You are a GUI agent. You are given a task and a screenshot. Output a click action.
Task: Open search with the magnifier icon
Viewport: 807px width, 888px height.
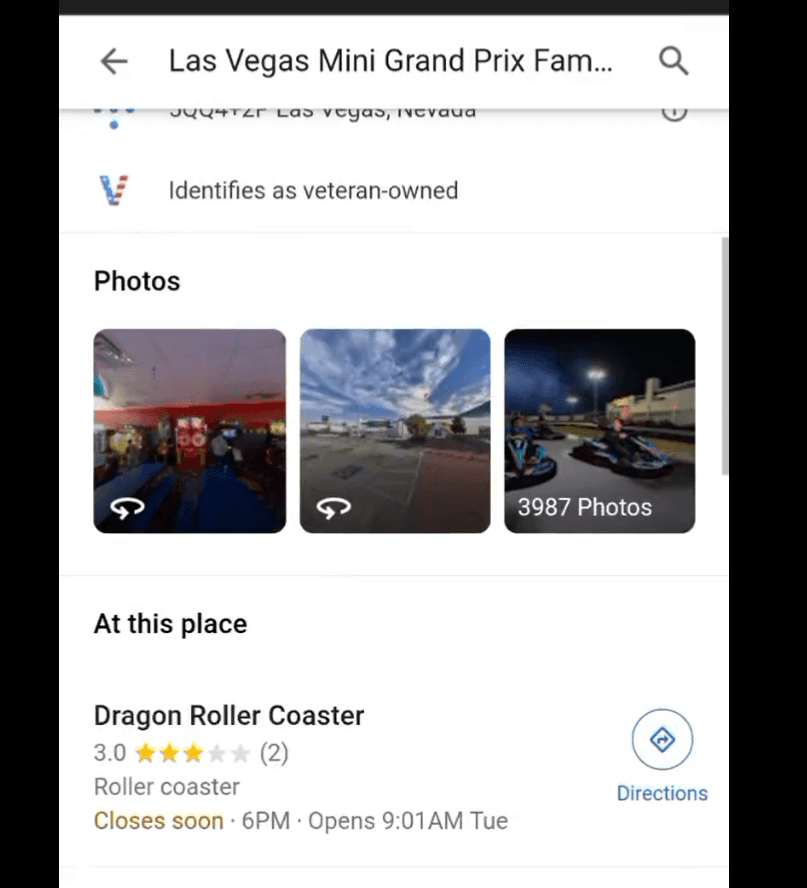[x=674, y=62]
